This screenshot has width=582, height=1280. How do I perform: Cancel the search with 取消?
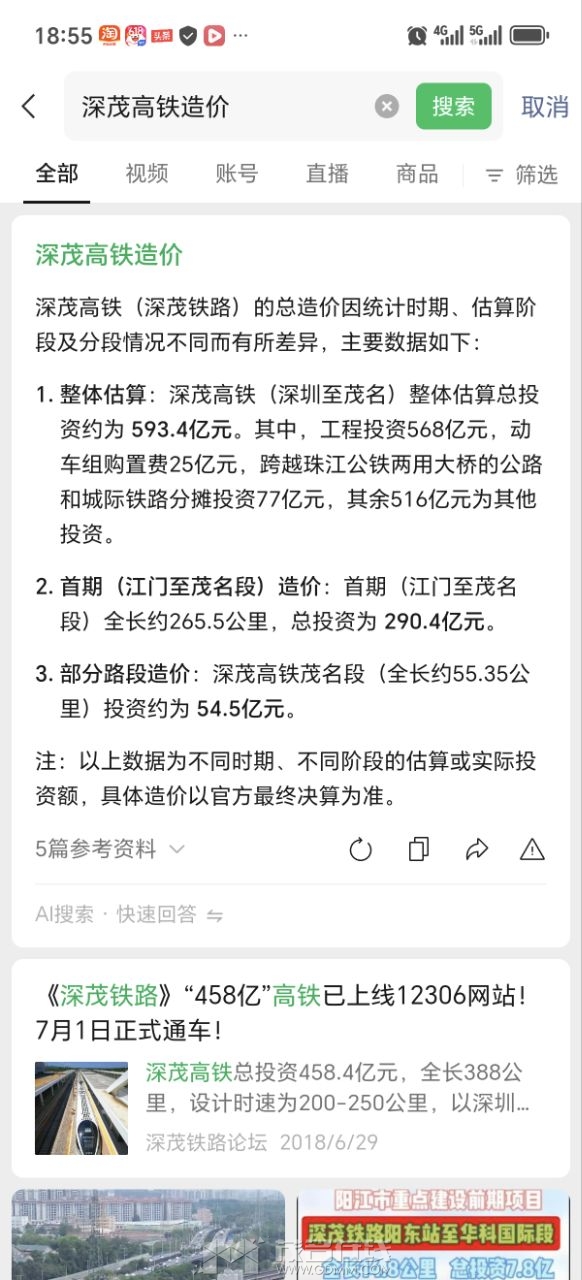click(x=545, y=106)
